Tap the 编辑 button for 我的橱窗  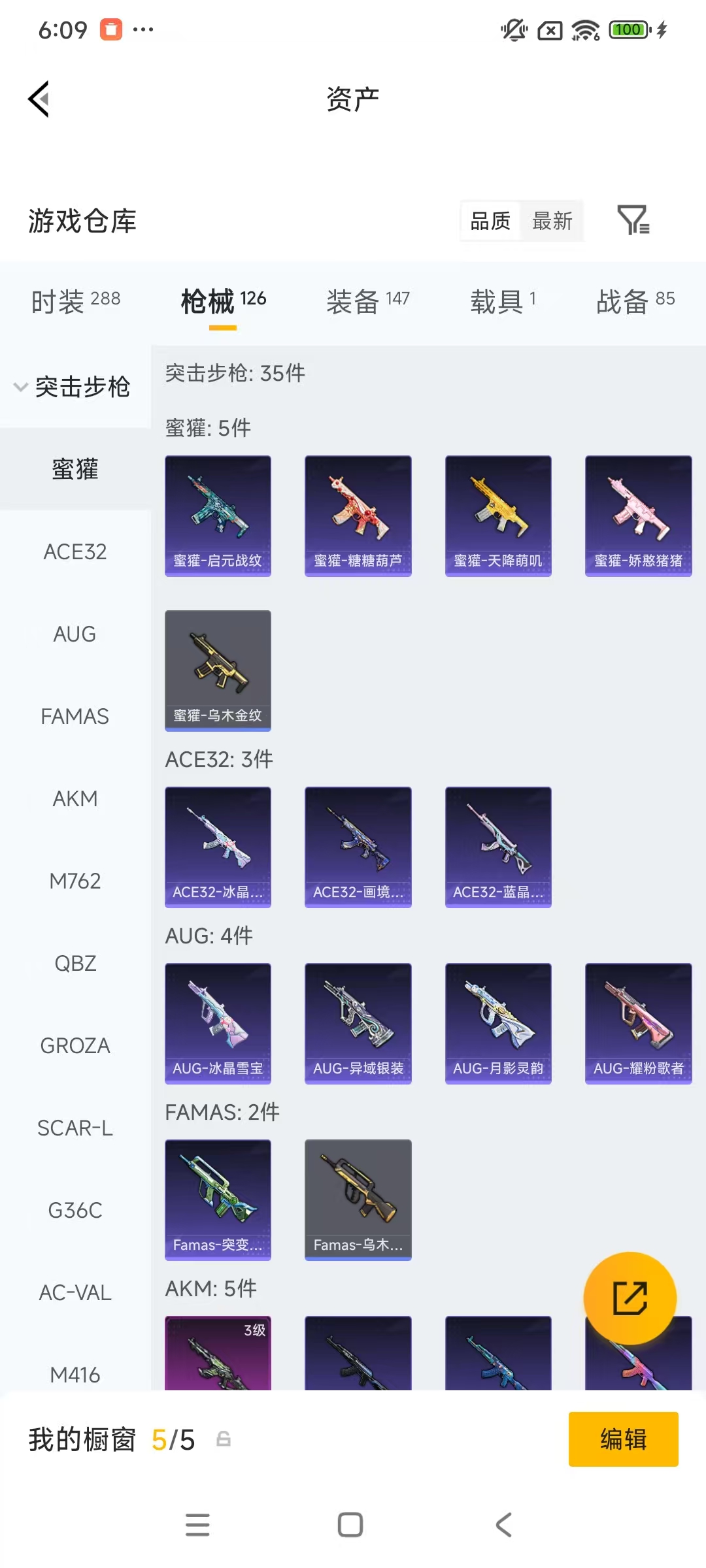pos(623,1439)
